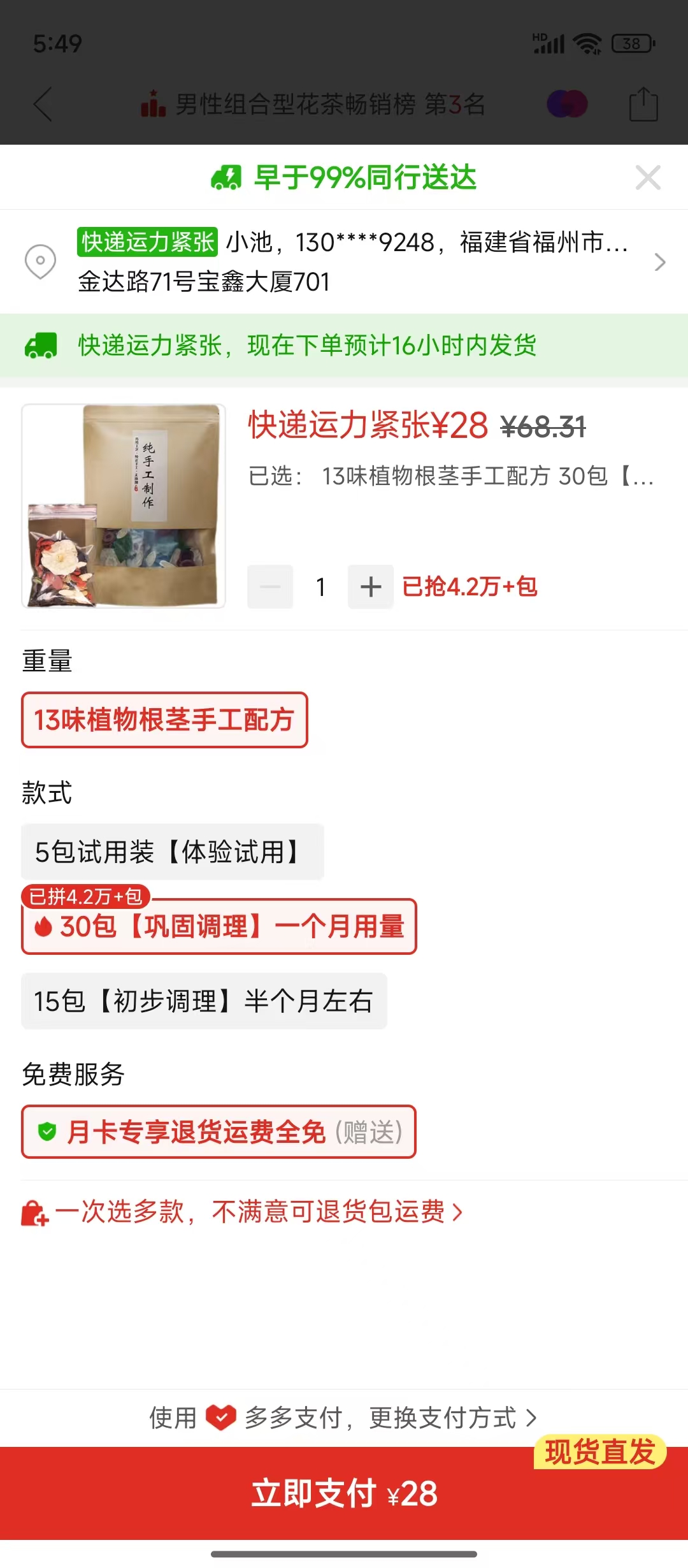Screen dimensions: 688x1568
Task: Select 30包【巩固调理】一个月用量
Action: pyautogui.click(x=219, y=926)
